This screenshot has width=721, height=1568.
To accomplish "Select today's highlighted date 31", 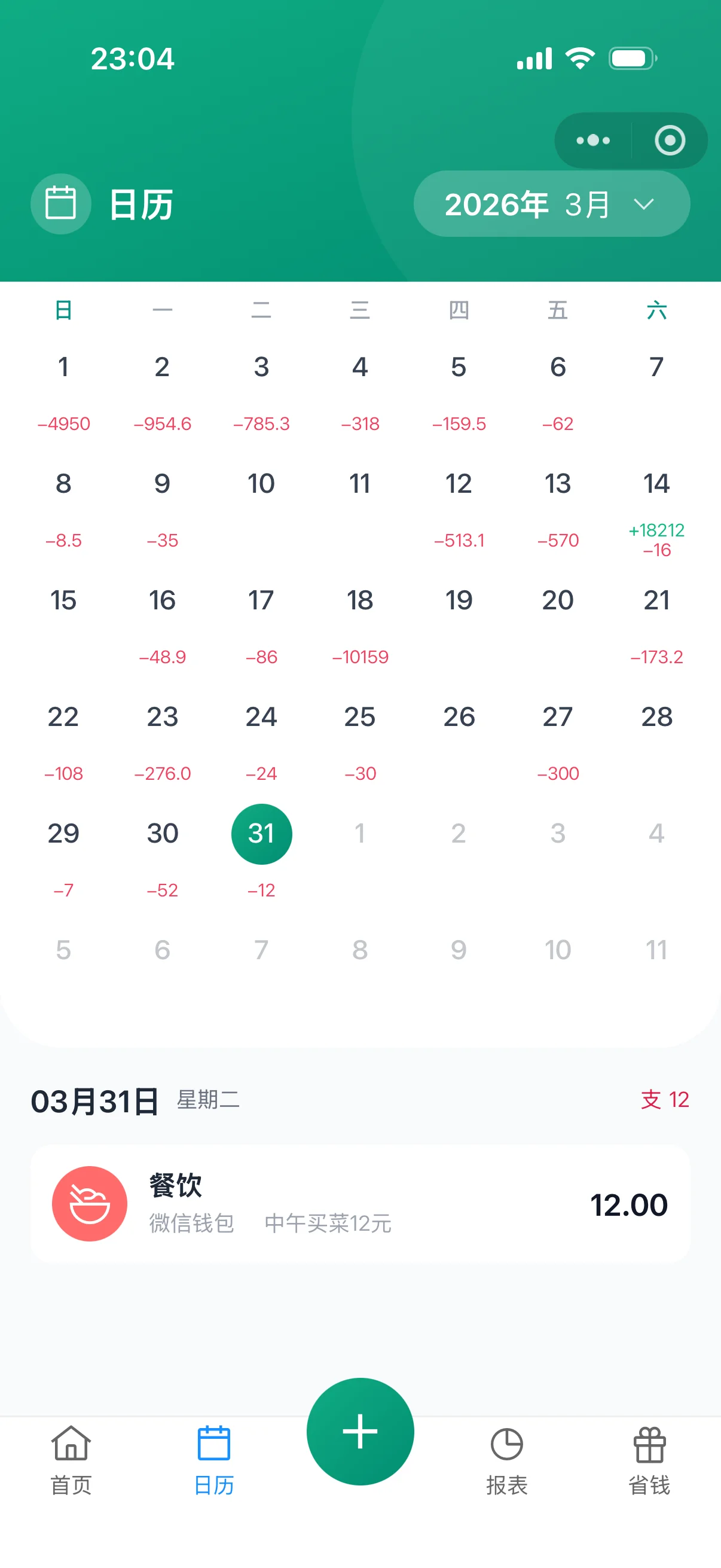I will point(262,834).
